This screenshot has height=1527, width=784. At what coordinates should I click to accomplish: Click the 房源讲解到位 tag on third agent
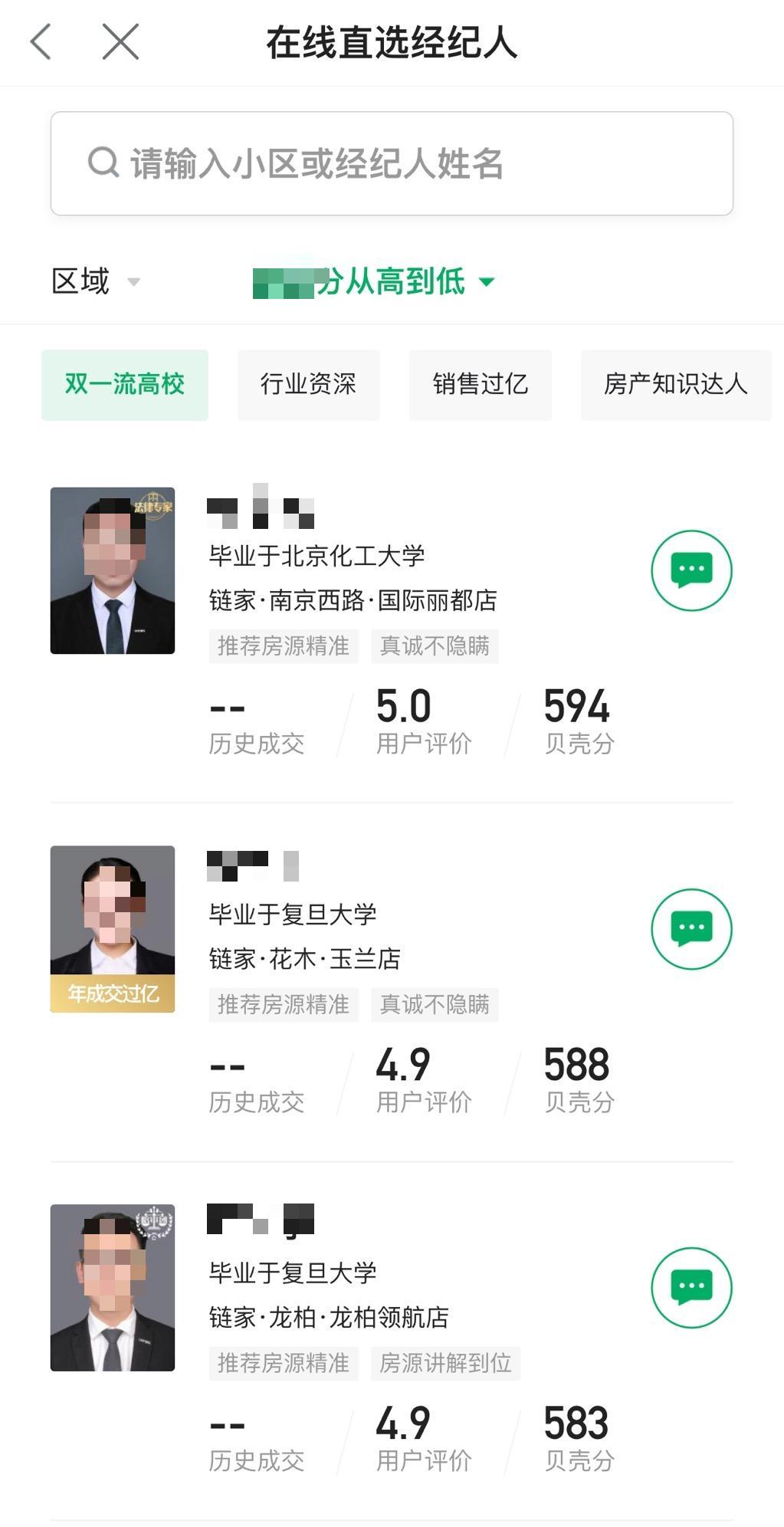(446, 1363)
